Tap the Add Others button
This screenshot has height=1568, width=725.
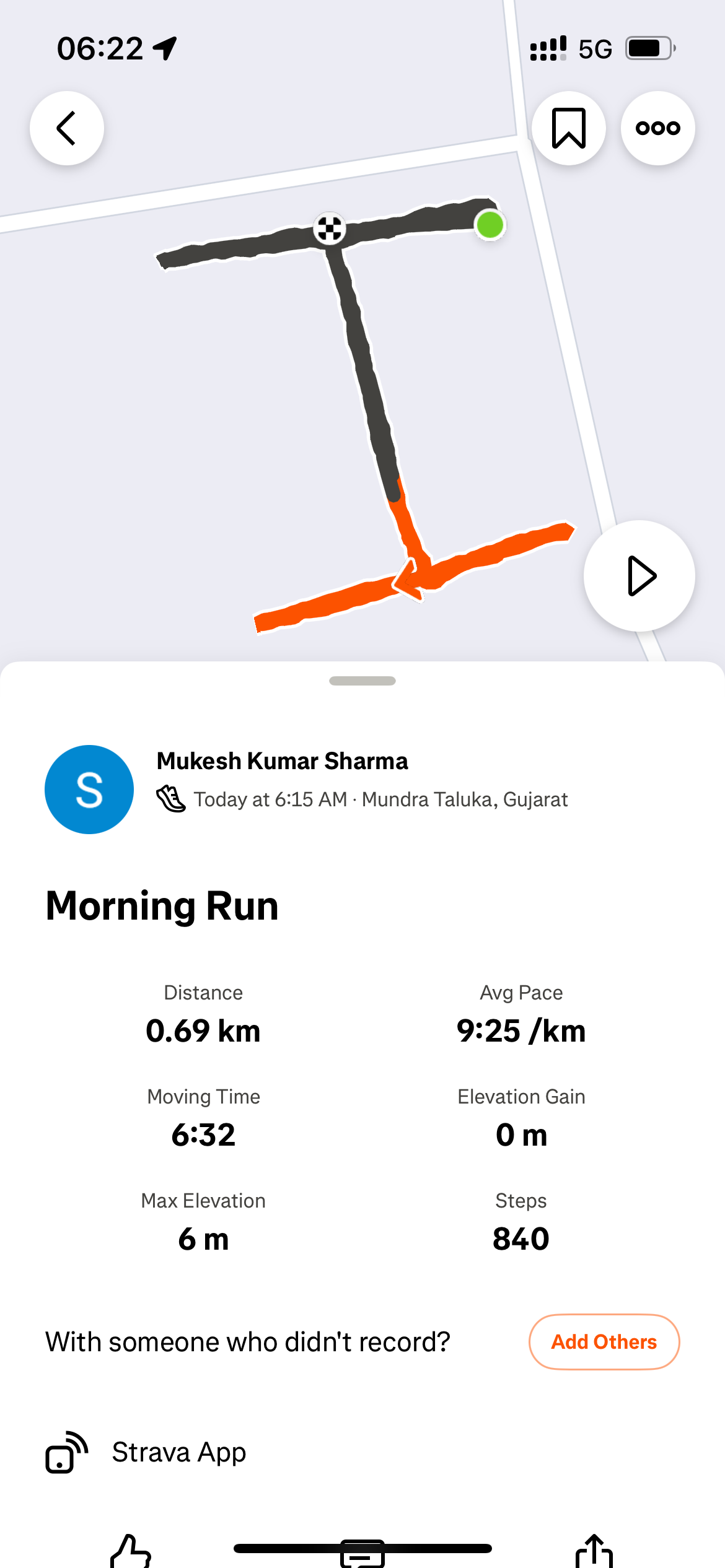tap(604, 1342)
